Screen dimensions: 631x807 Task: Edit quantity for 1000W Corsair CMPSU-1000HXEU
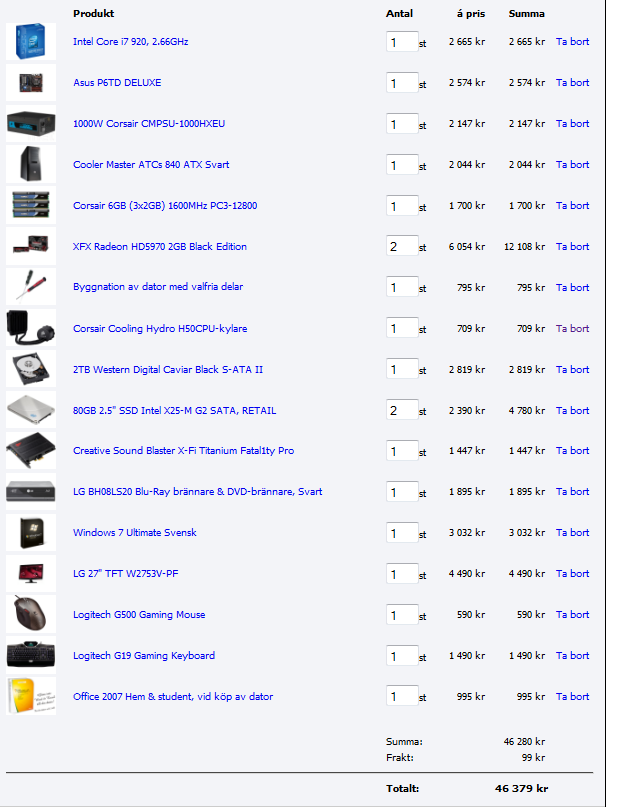401,124
